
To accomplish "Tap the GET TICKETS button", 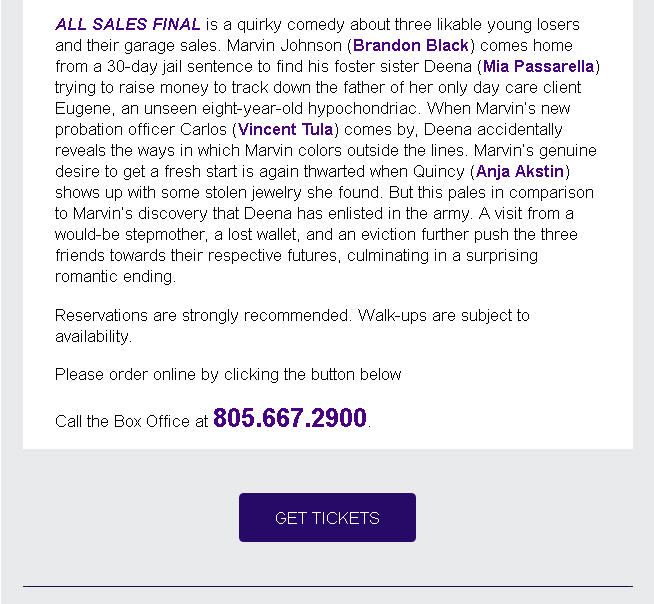I will pos(327,518).
